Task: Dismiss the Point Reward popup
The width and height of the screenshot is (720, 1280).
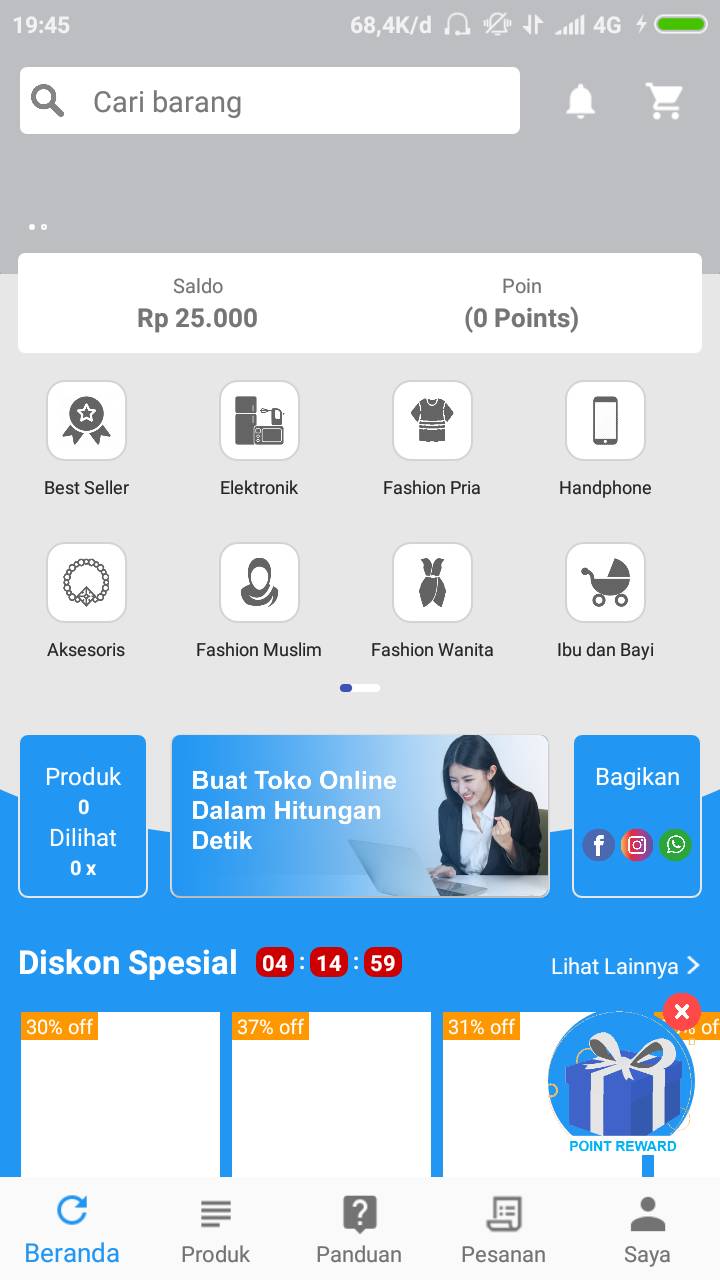Action: 682,1012
